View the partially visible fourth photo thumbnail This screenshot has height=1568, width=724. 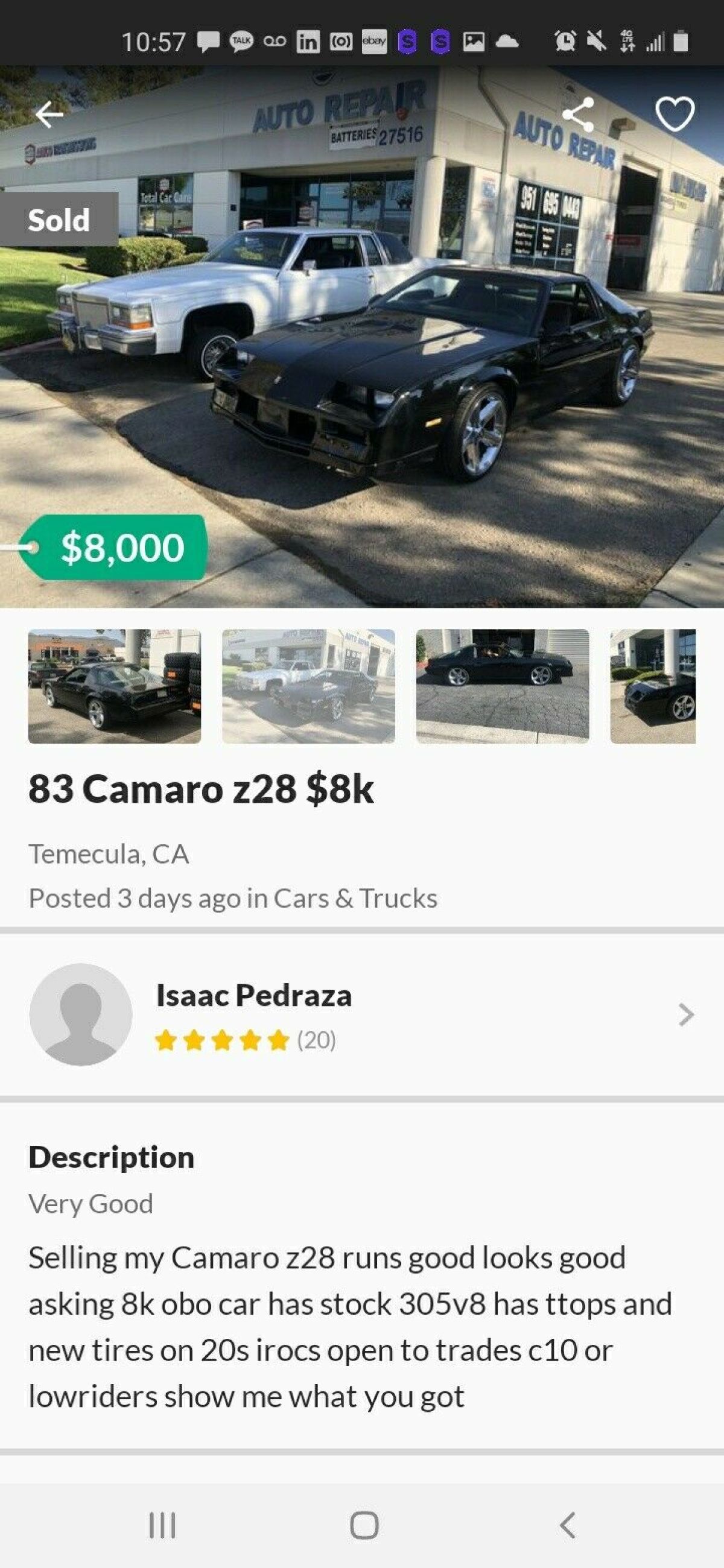point(653,686)
